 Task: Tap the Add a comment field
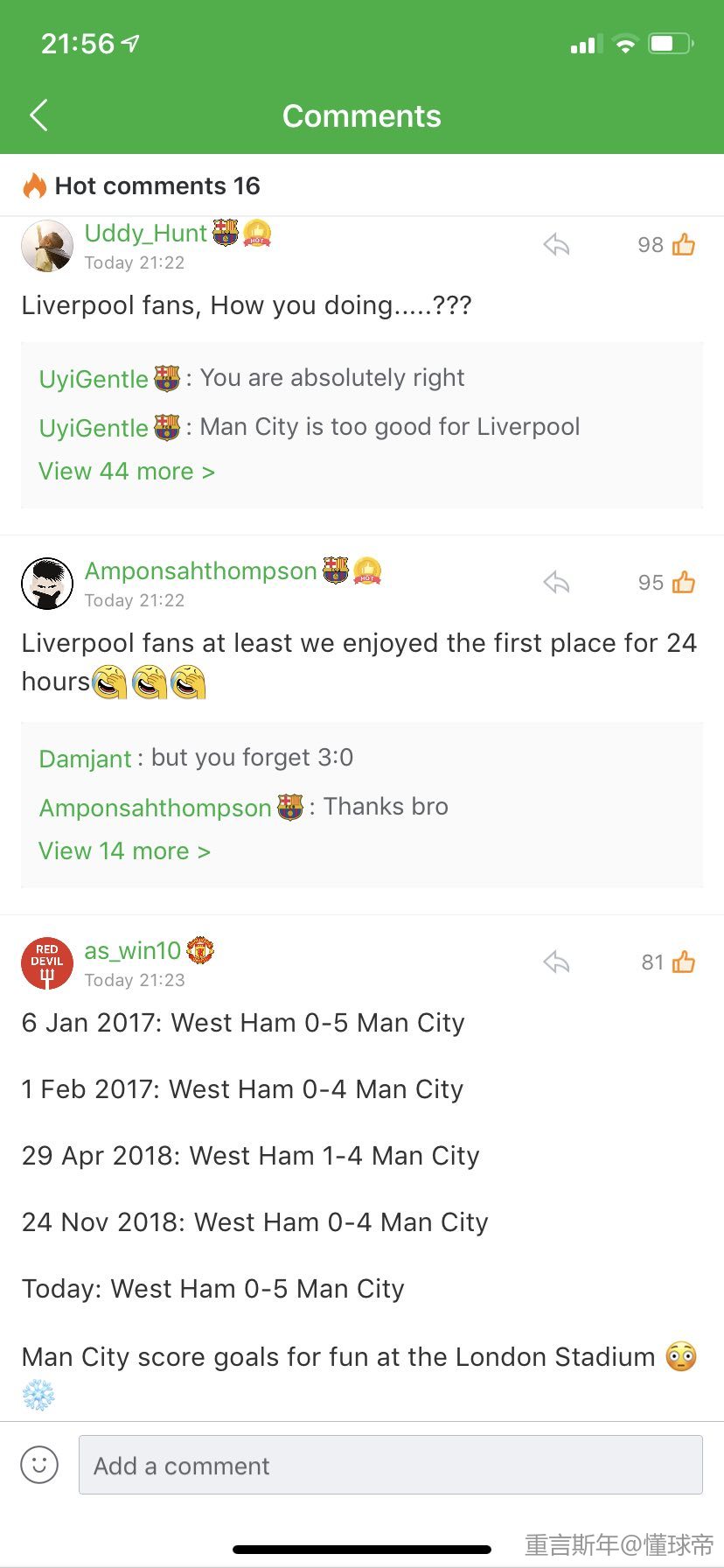(x=390, y=1465)
